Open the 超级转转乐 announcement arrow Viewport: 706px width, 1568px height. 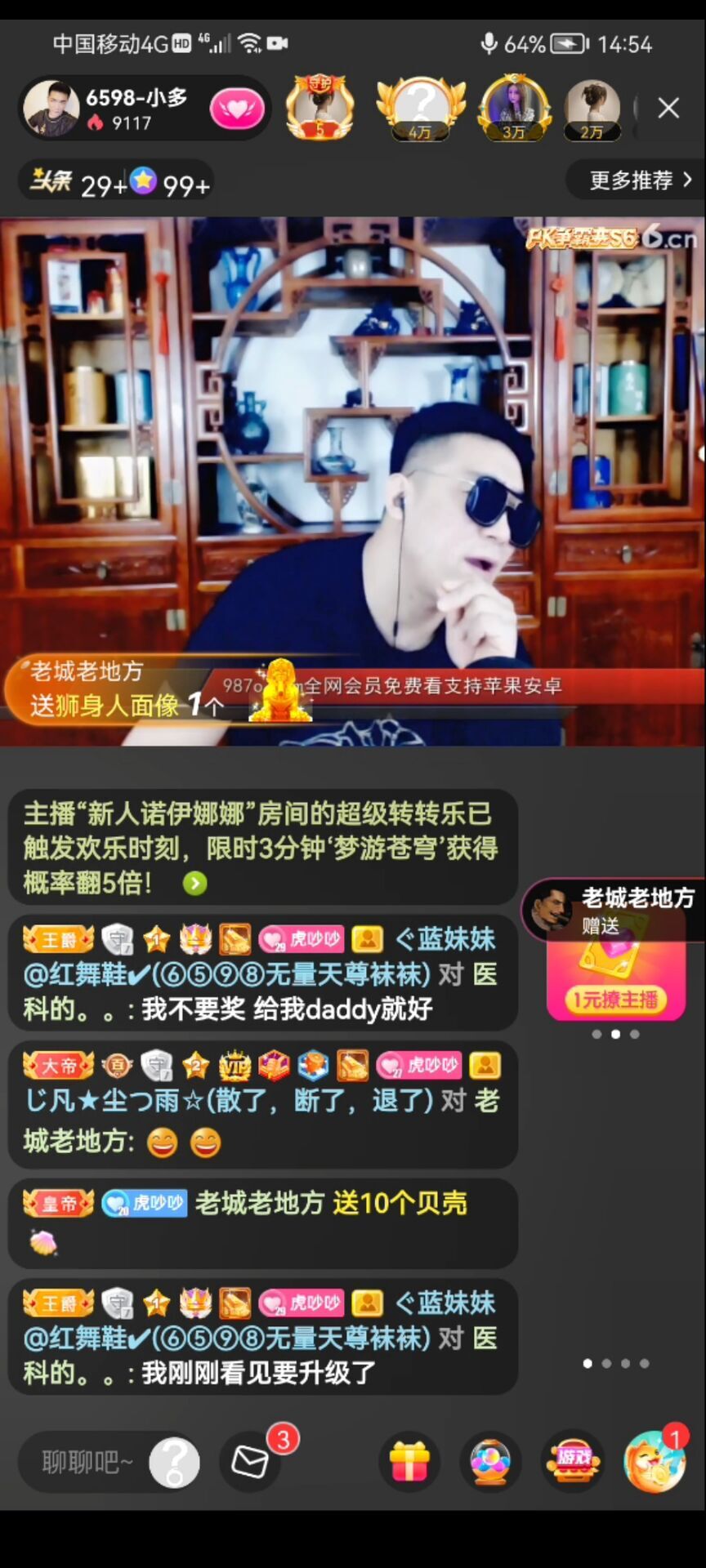pyautogui.click(x=194, y=884)
